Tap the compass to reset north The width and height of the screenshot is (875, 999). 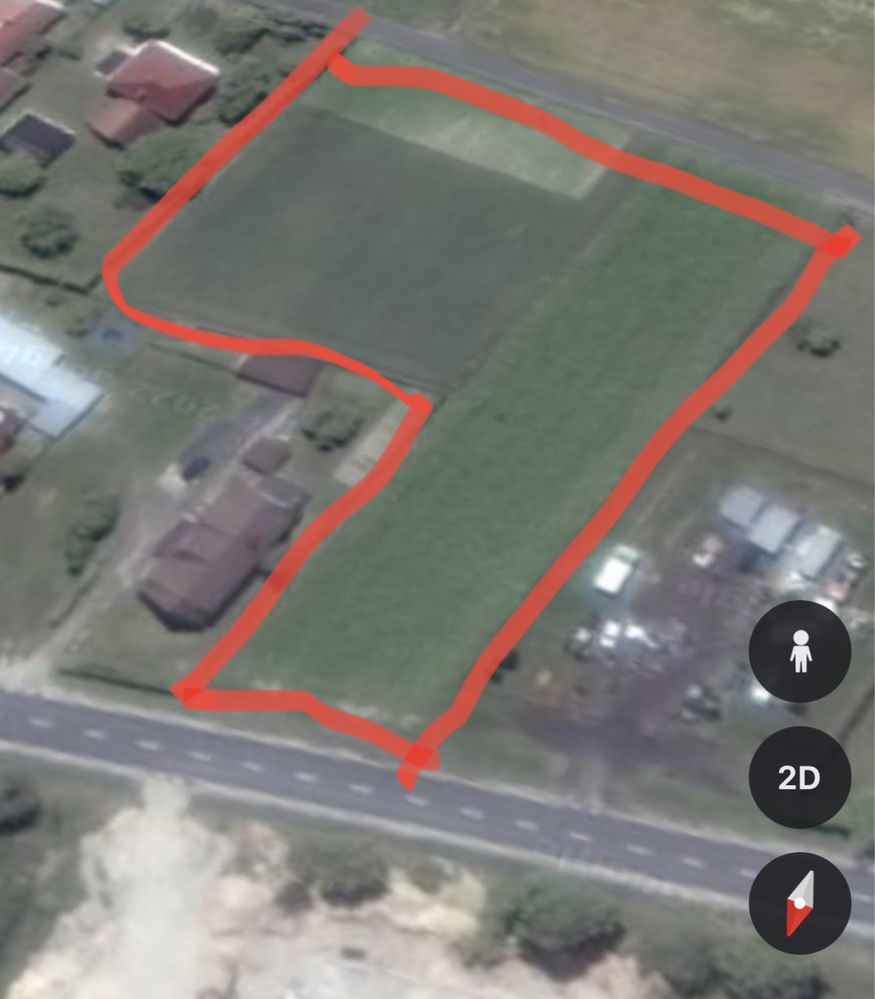click(x=799, y=903)
